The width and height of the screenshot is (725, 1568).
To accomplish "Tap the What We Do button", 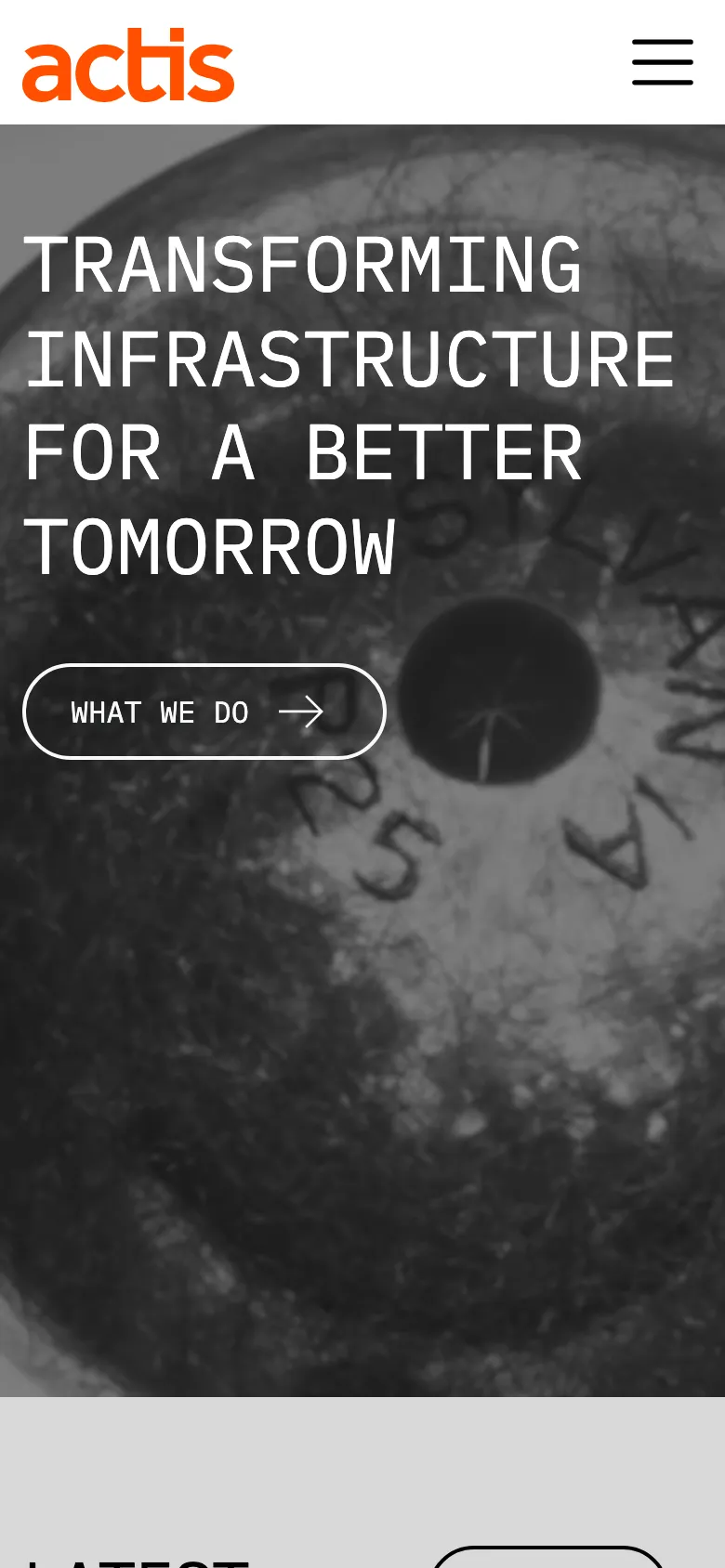I will pos(204,712).
